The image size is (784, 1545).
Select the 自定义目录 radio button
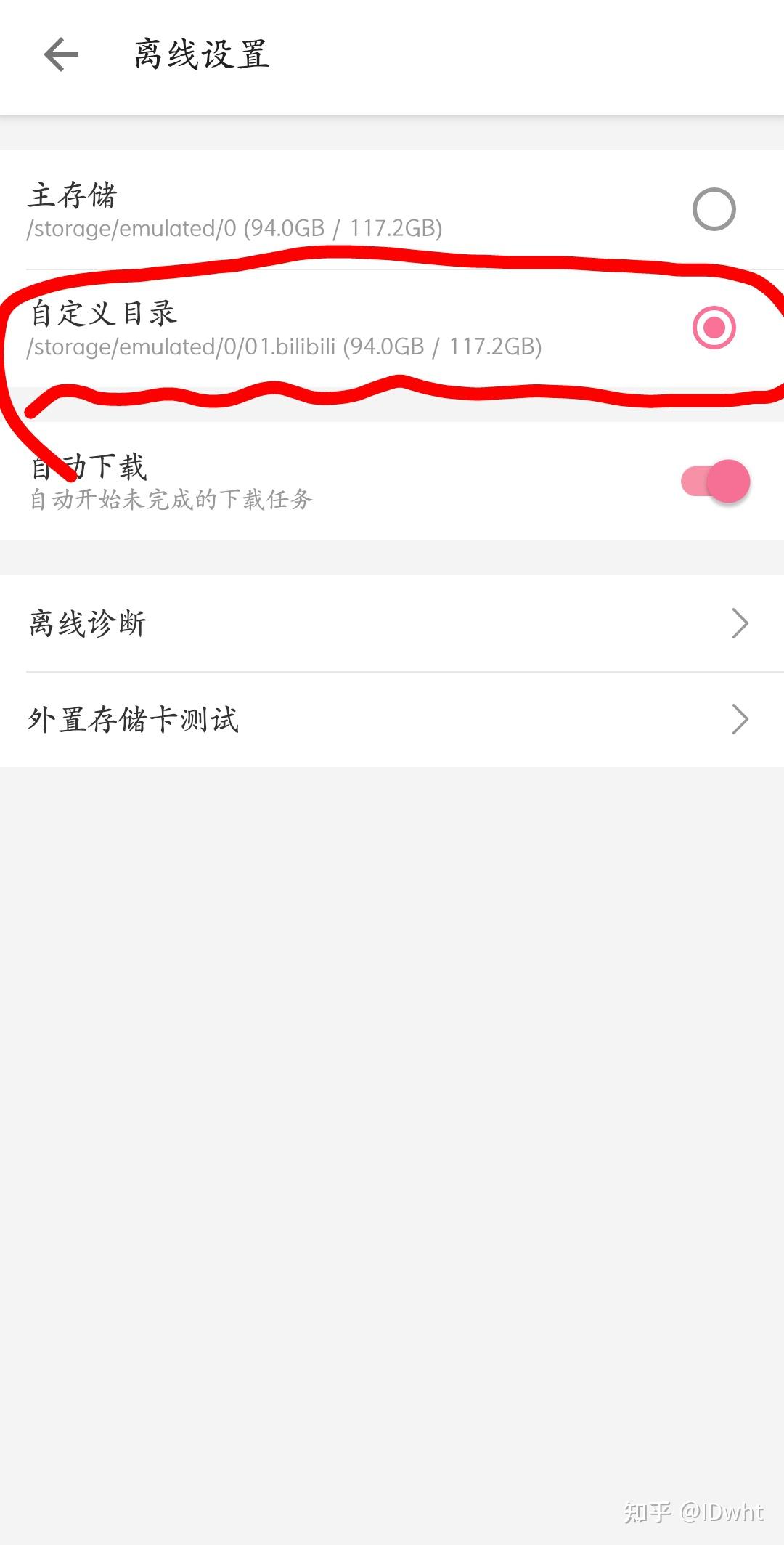tap(714, 328)
